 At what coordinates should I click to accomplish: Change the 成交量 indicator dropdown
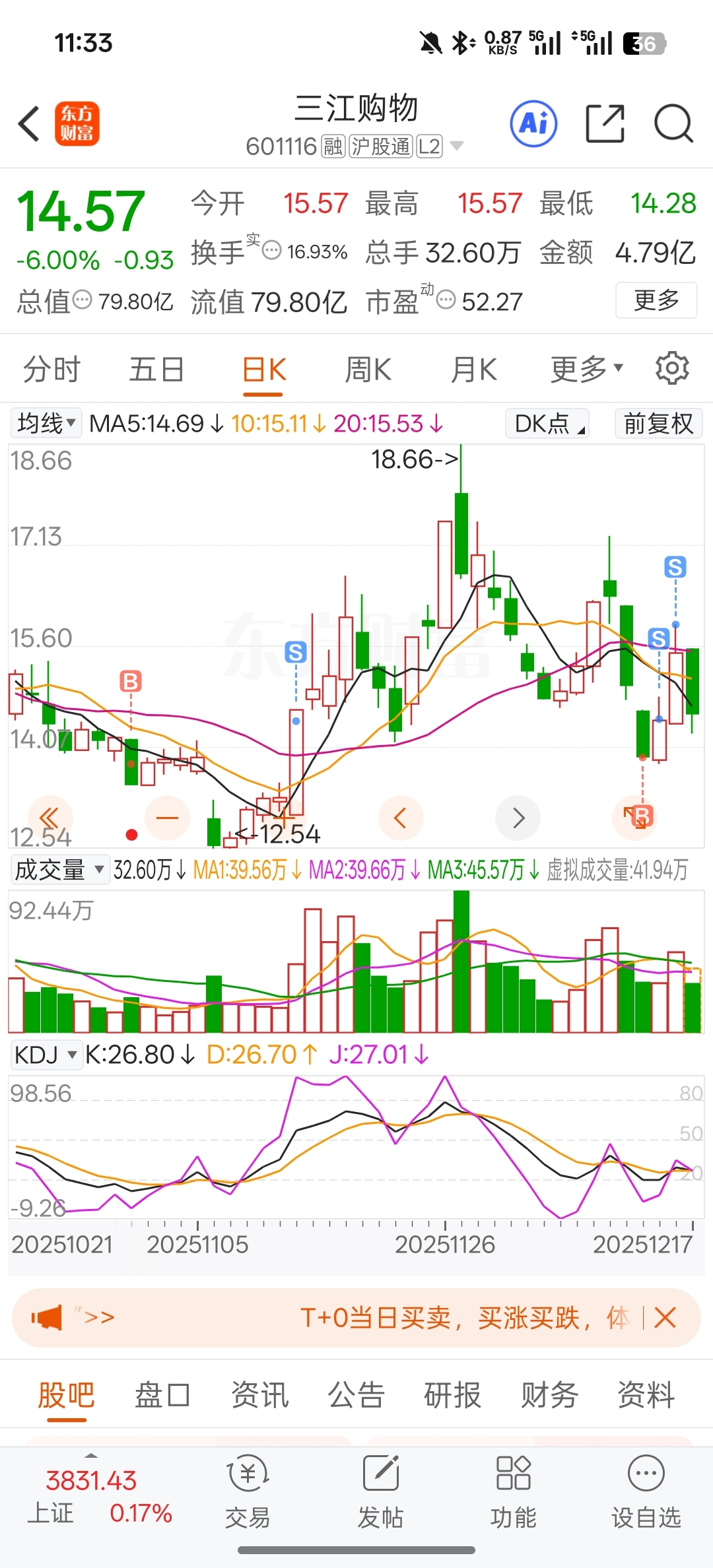(59, 869)
